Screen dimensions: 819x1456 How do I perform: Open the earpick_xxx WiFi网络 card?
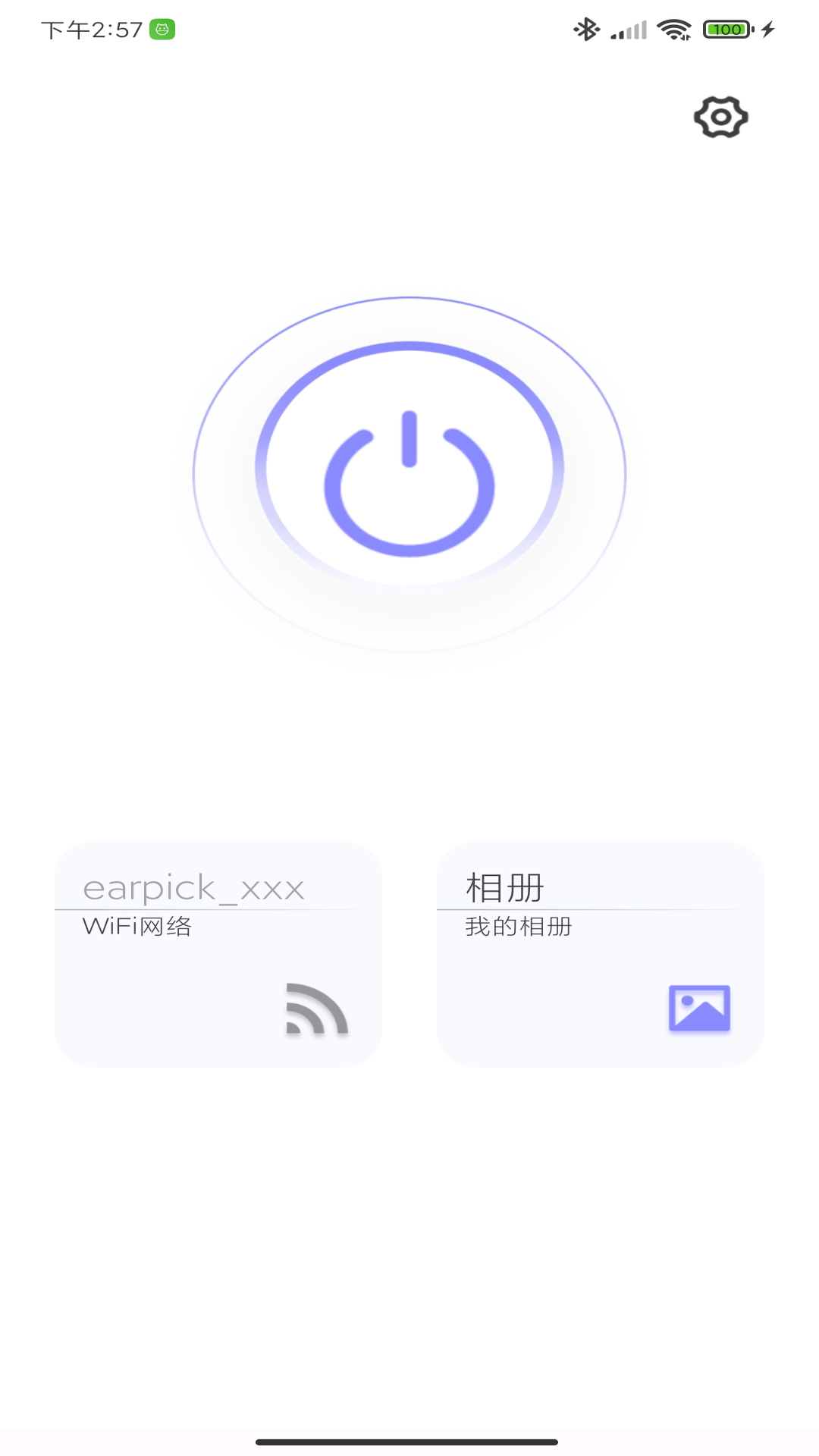[218, 954]
